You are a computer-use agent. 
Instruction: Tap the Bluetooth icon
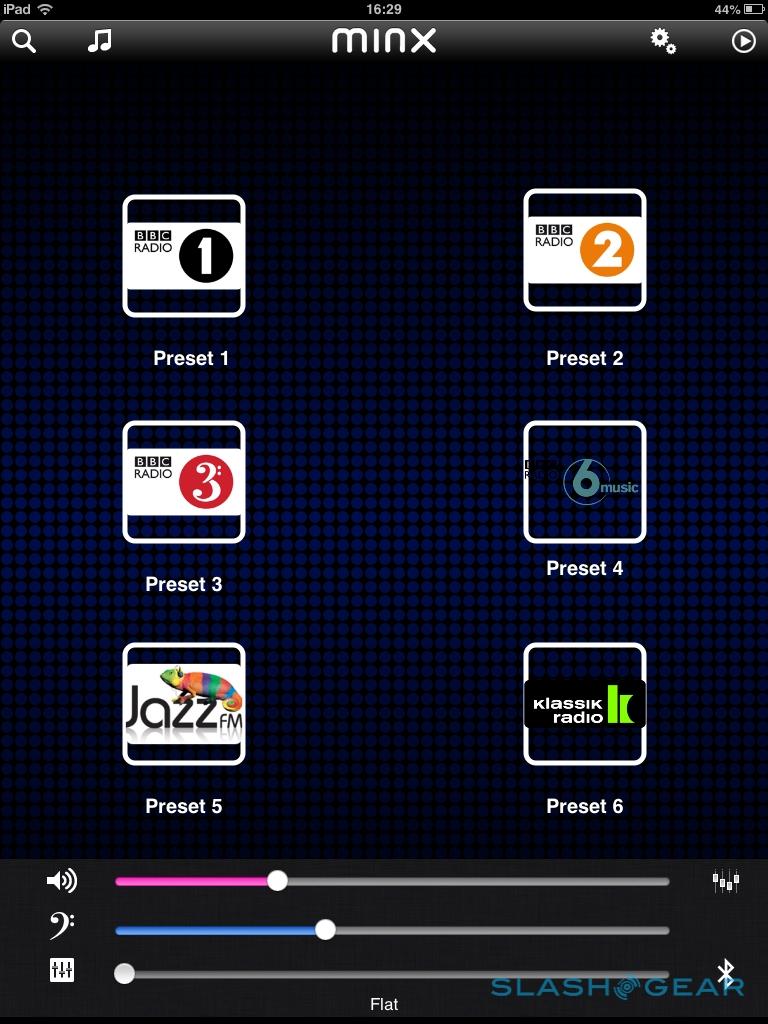(726, 972)
